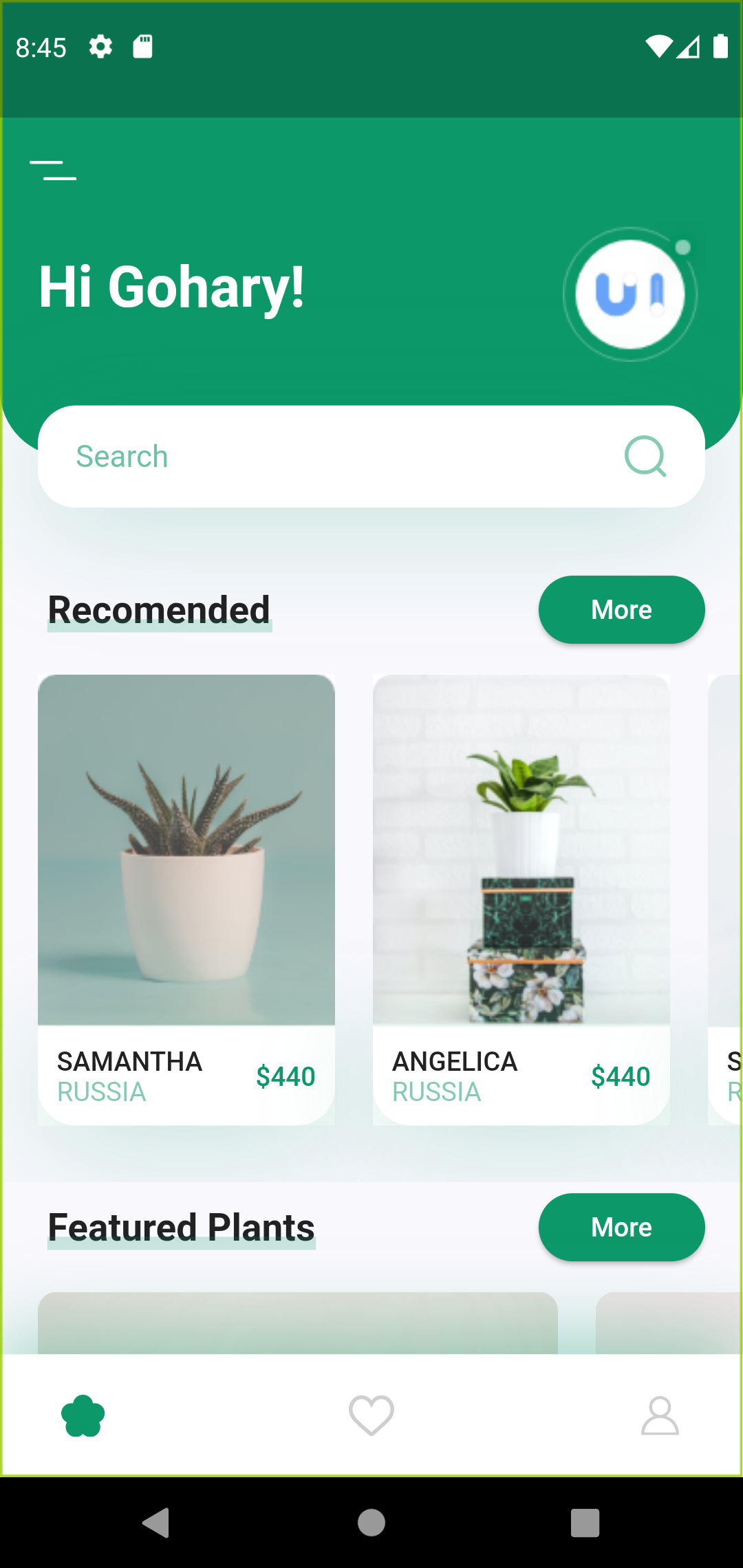743x1568 pixels.
Task: Tap the RUSSIA label under ANGELICA
Action: pyautogui.click(x=436, y=1091)
